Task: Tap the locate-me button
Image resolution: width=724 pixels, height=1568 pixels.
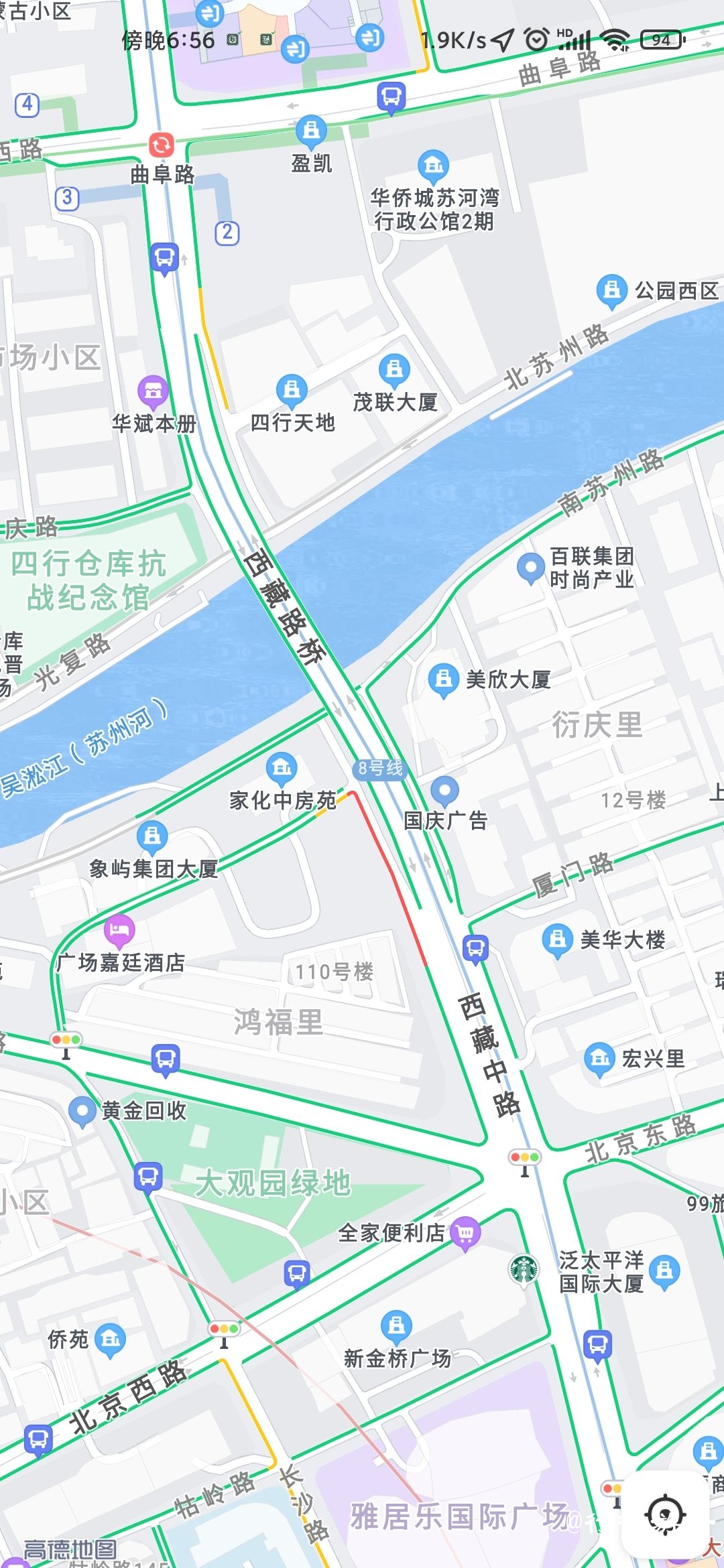Action: tap(665, 1514)
